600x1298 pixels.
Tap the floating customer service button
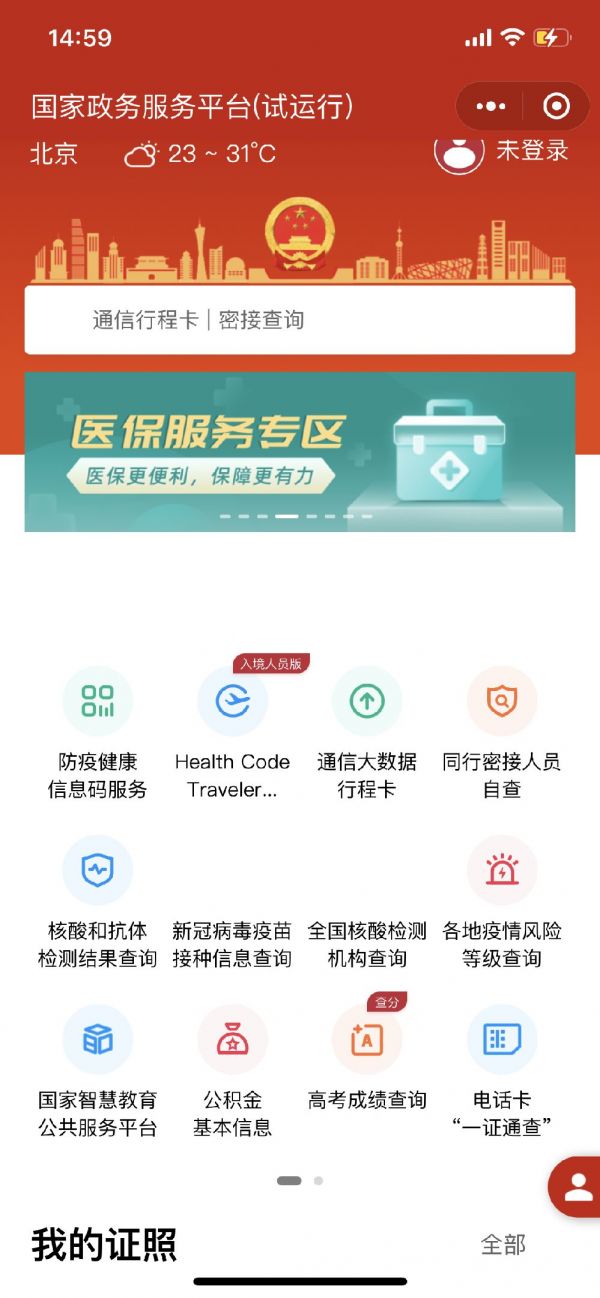(x=576, y=1187)
